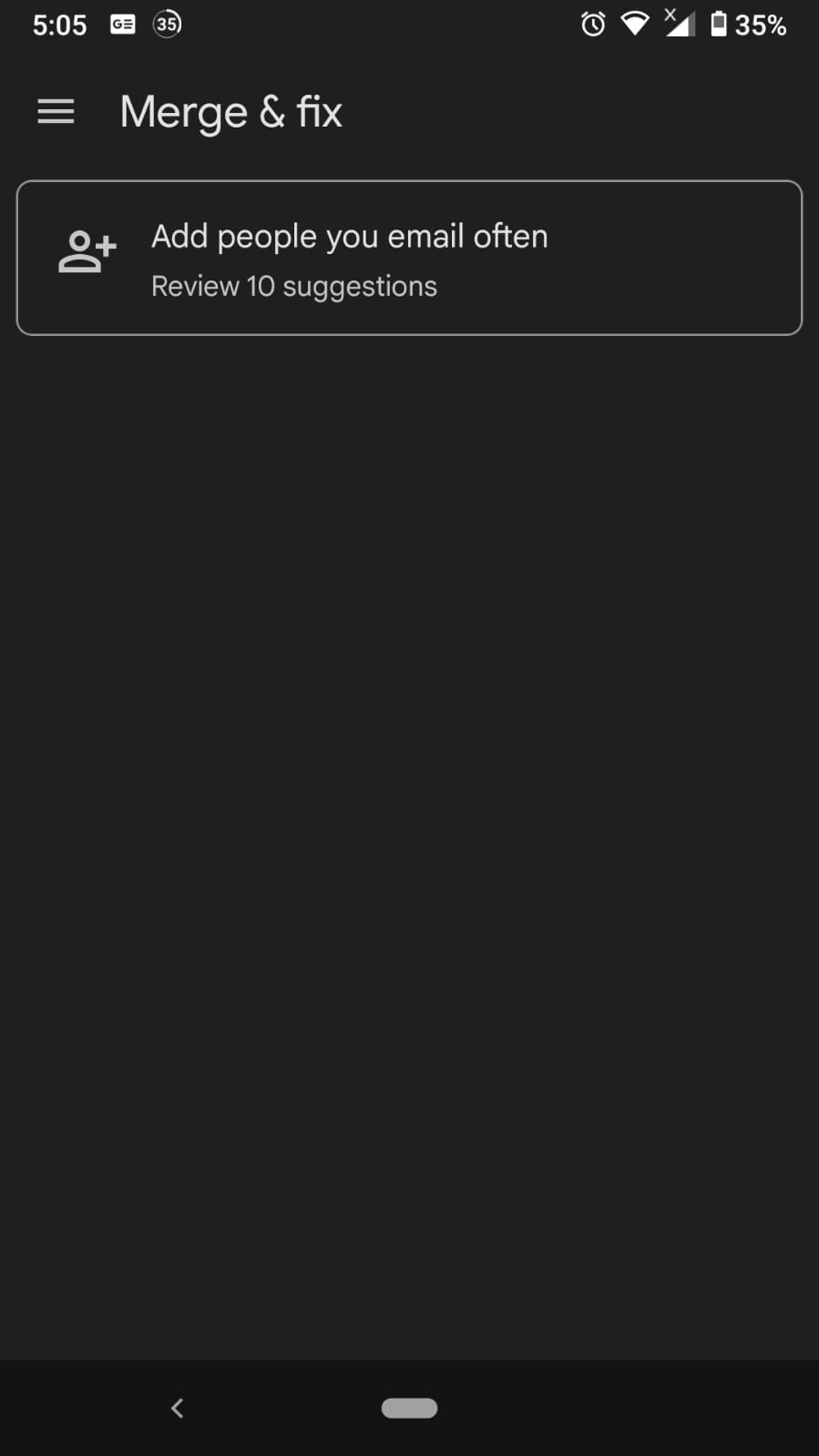819x1456 pixels.
Task: Open Add people you email often card
Action: coord(409,259)
